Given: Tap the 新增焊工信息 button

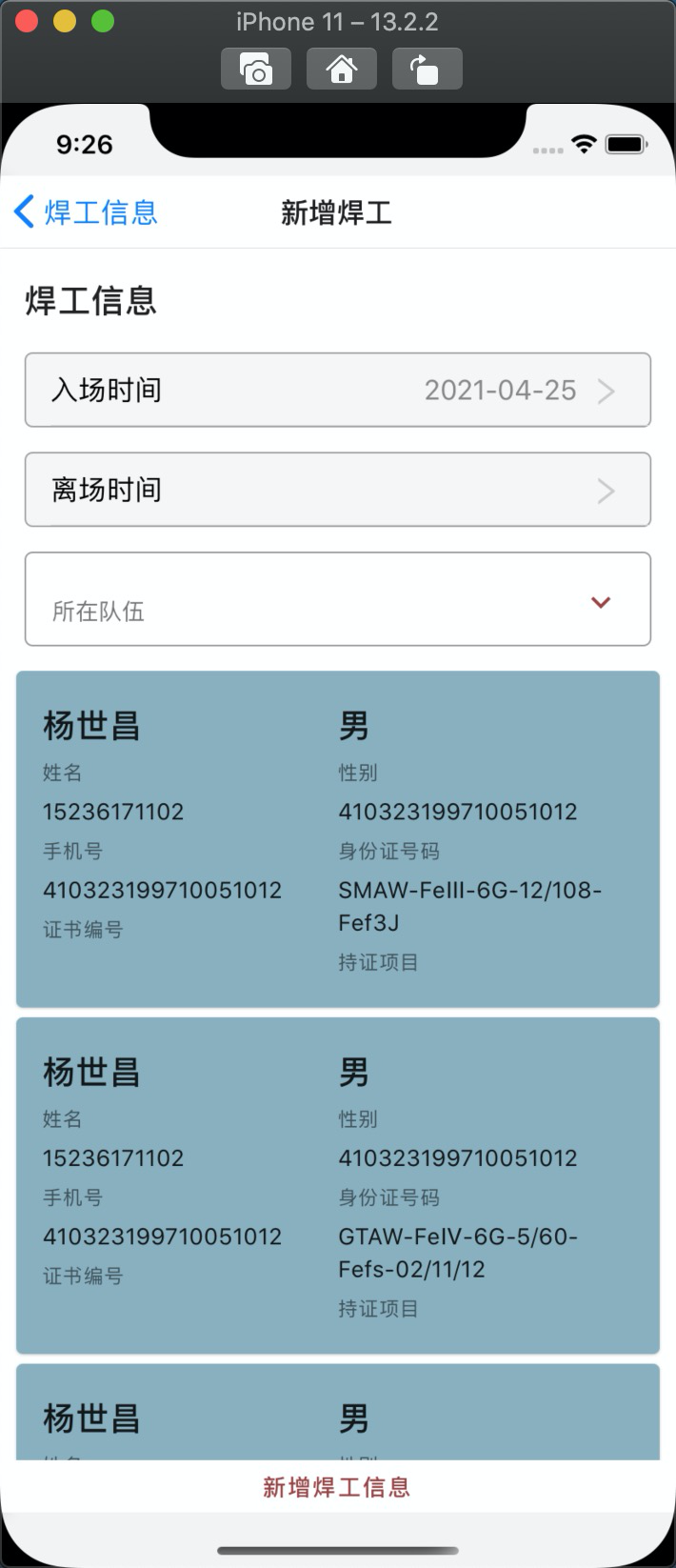Looking at the screenshot, I should pyautogui.click(x=337, y=1487).
